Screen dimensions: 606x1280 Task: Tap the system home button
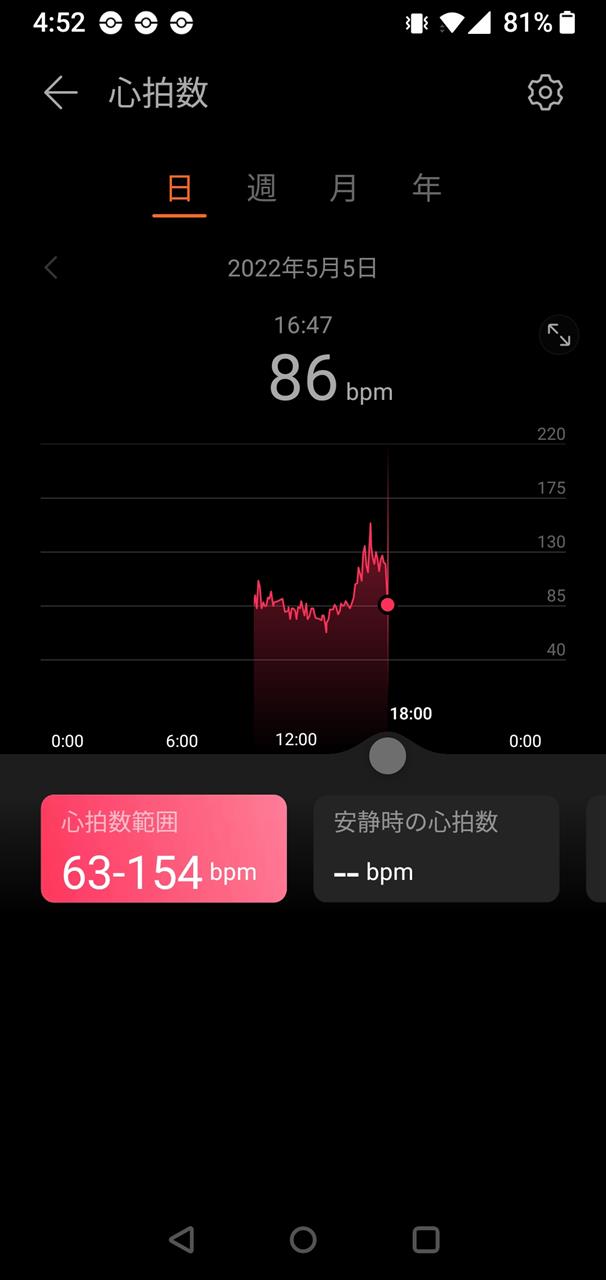click(303, 1240)
